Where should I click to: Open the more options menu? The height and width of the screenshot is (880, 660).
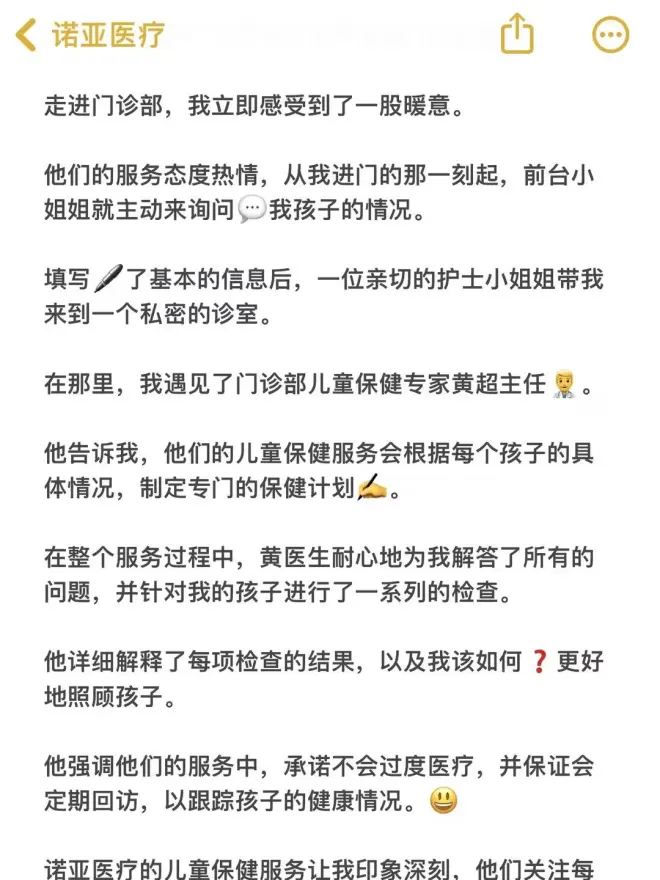[611, 36]
